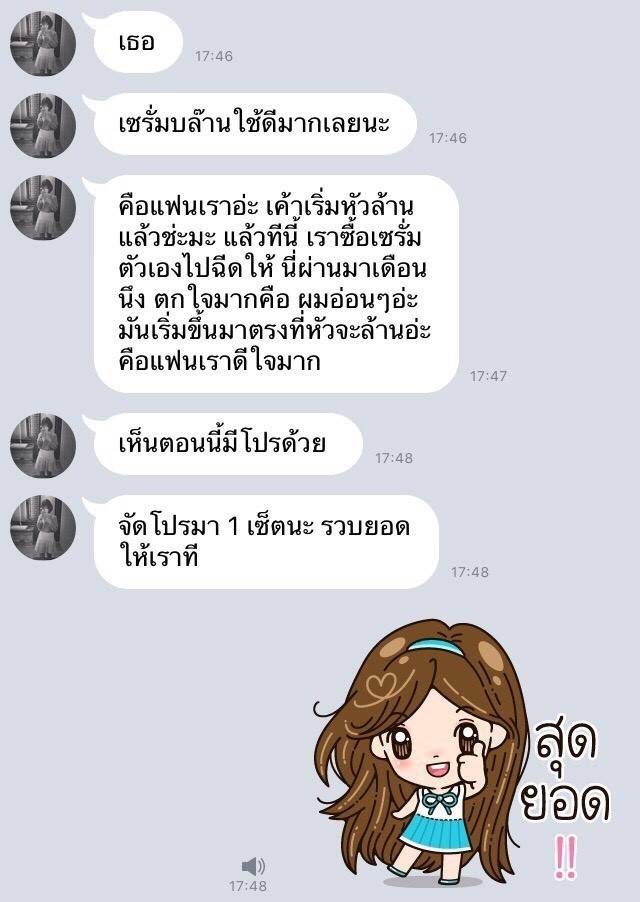View profile photo beside จัดโปรมา 1 เซ็ตนะ message
The height and width of the screenshot is (902, 640).
tap(43, 527)
